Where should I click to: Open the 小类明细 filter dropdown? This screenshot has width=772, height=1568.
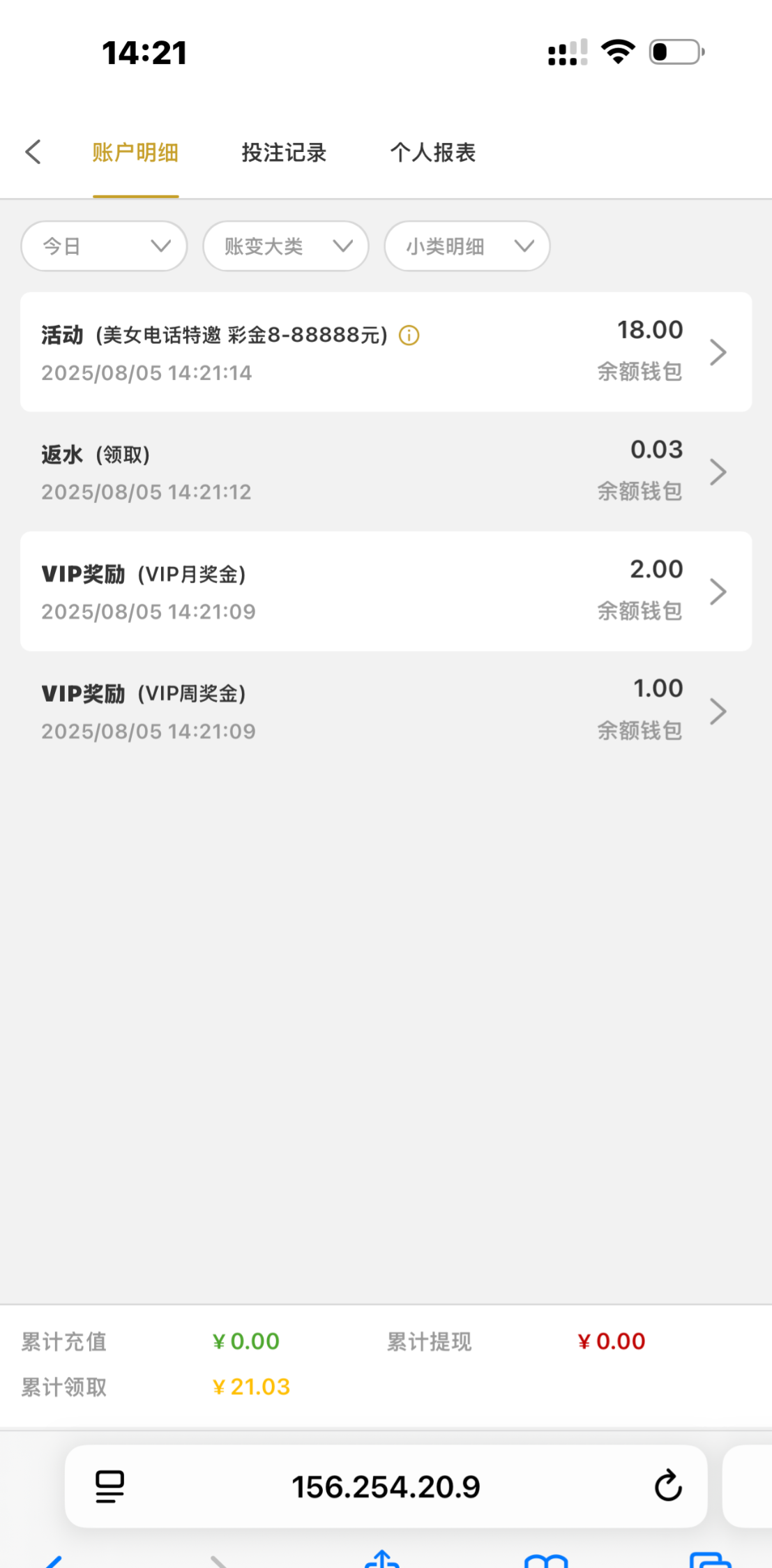pos(467,246)
